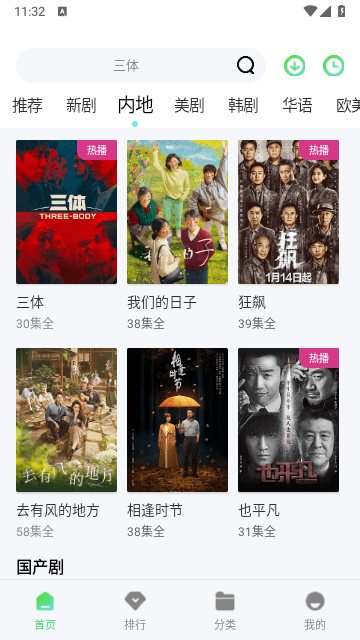Tap 首页 in bottom navigation
Viewport: 360px width, 640px height.
[45, 610]
